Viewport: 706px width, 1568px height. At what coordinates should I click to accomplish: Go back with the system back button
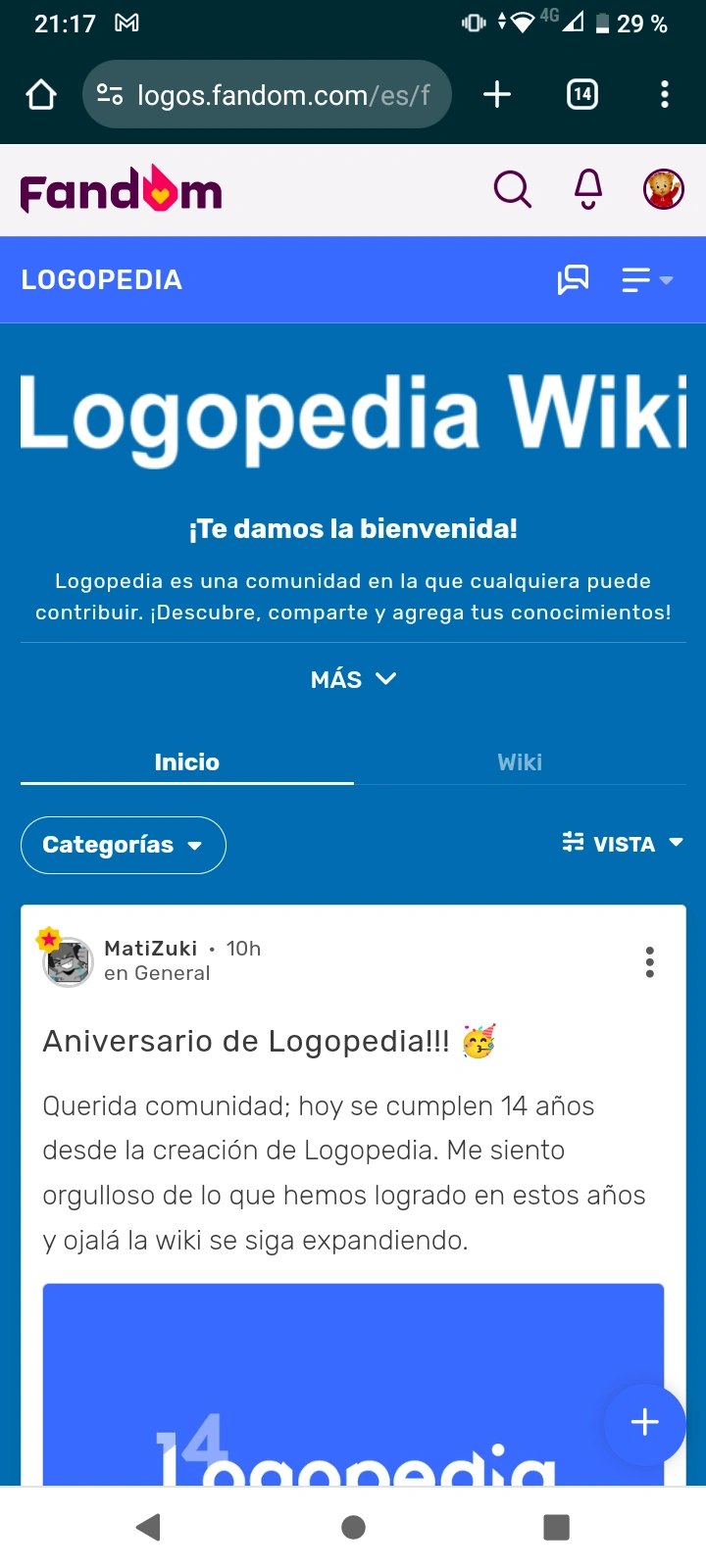click(x=149, y=1527)
